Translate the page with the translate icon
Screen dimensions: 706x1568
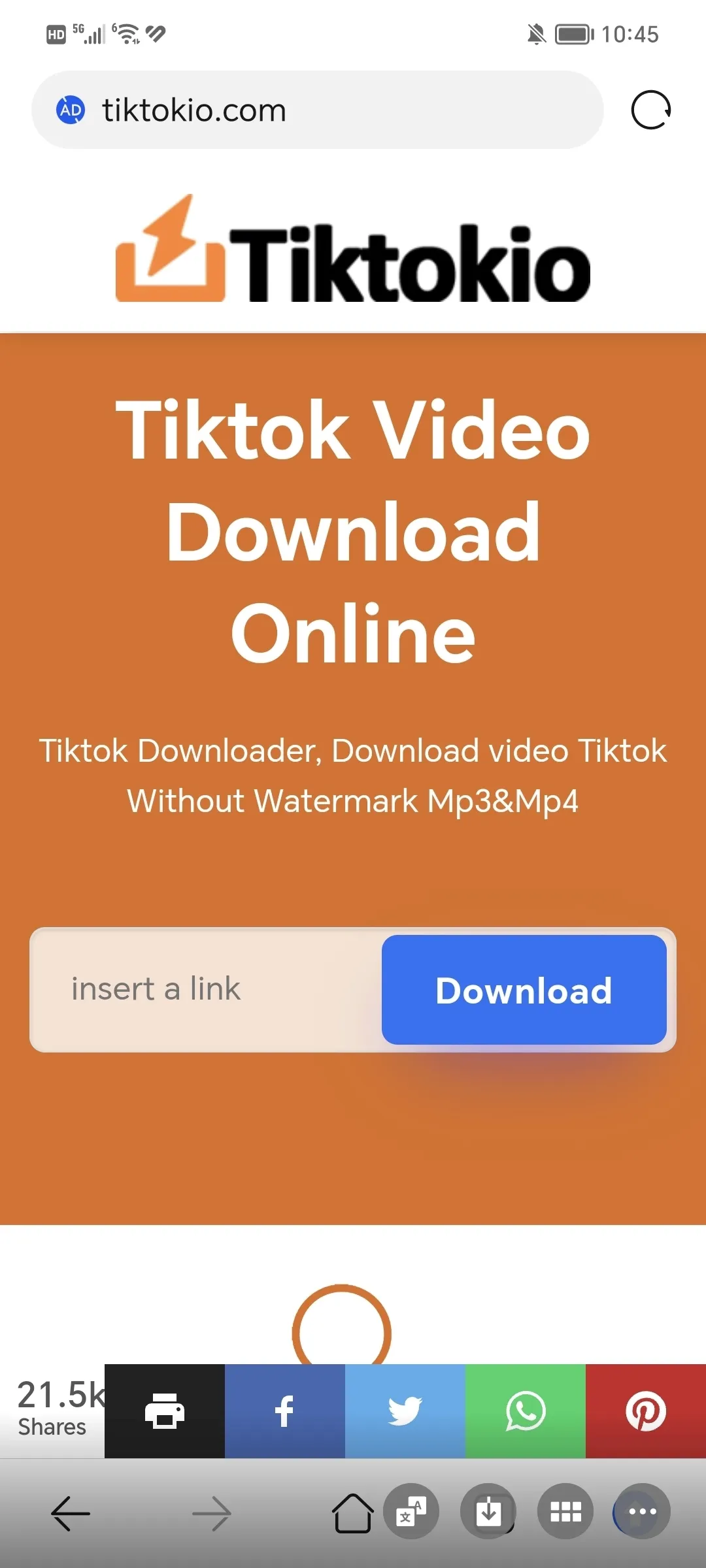411,1512
